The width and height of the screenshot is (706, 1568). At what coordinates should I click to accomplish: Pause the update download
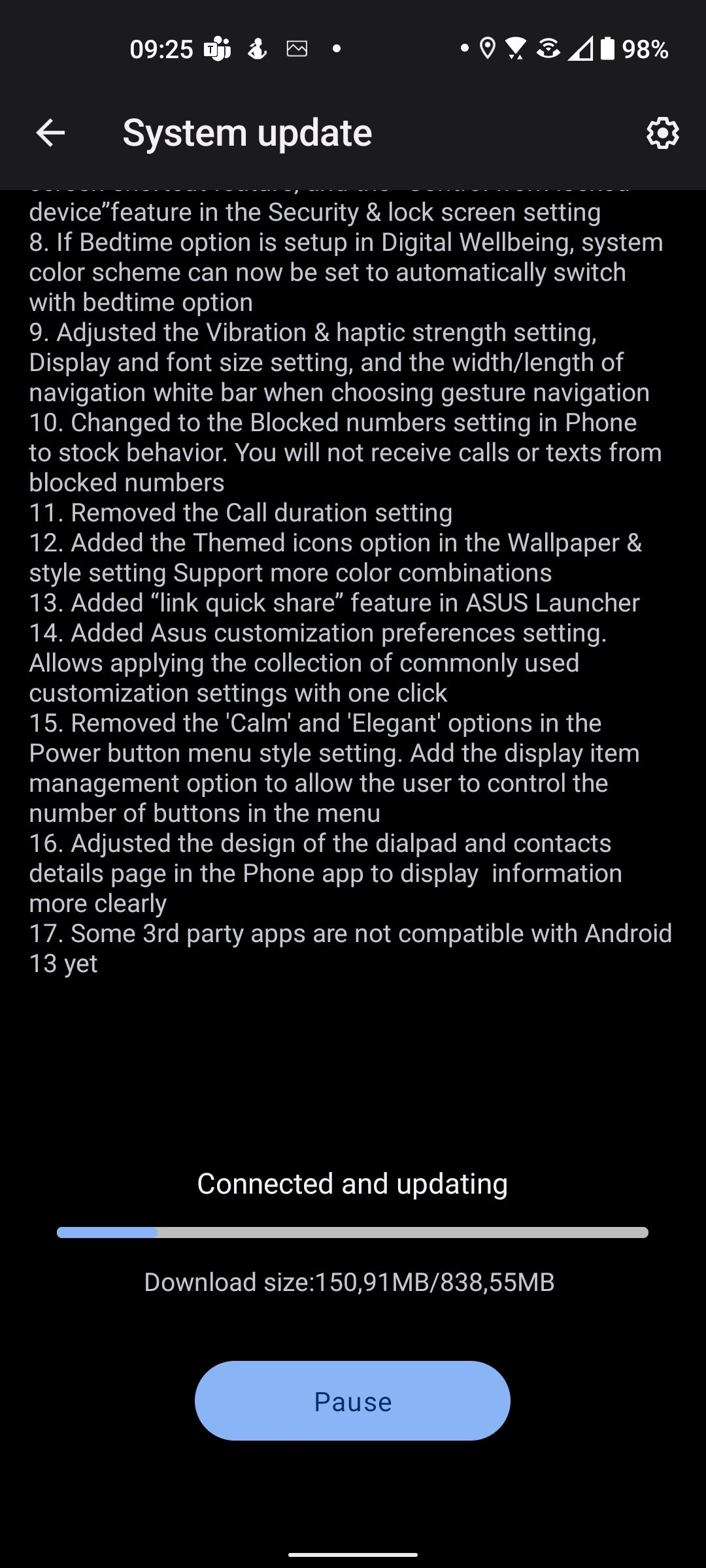[x=352, y=1401]
